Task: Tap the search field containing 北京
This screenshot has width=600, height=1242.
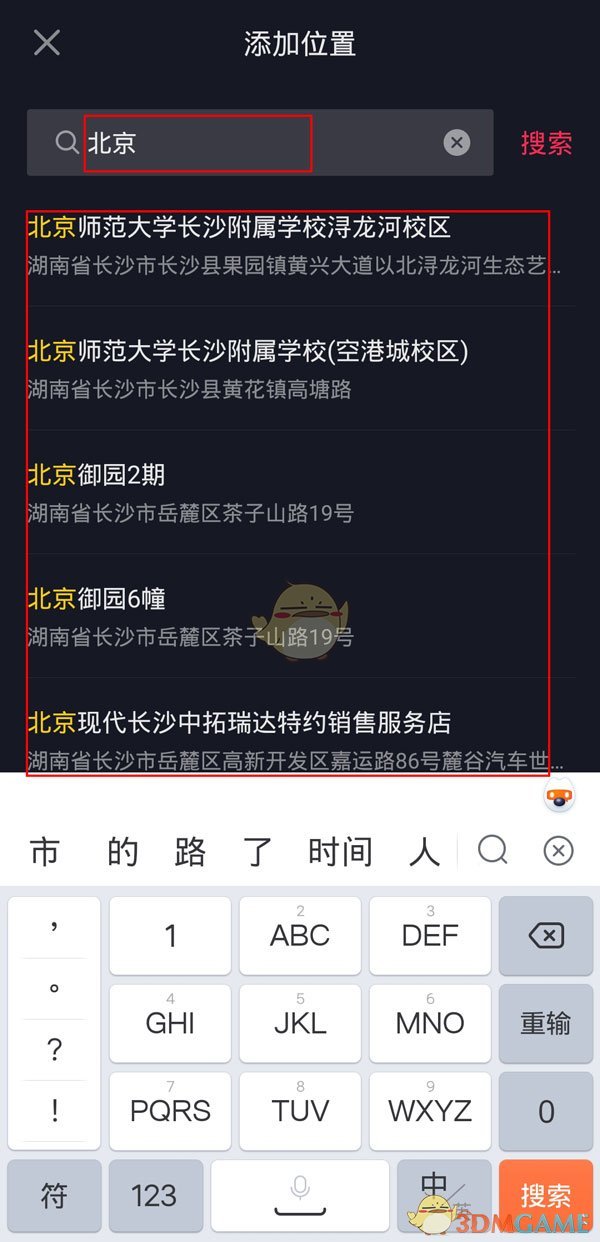Action: (x=250, y=143)
